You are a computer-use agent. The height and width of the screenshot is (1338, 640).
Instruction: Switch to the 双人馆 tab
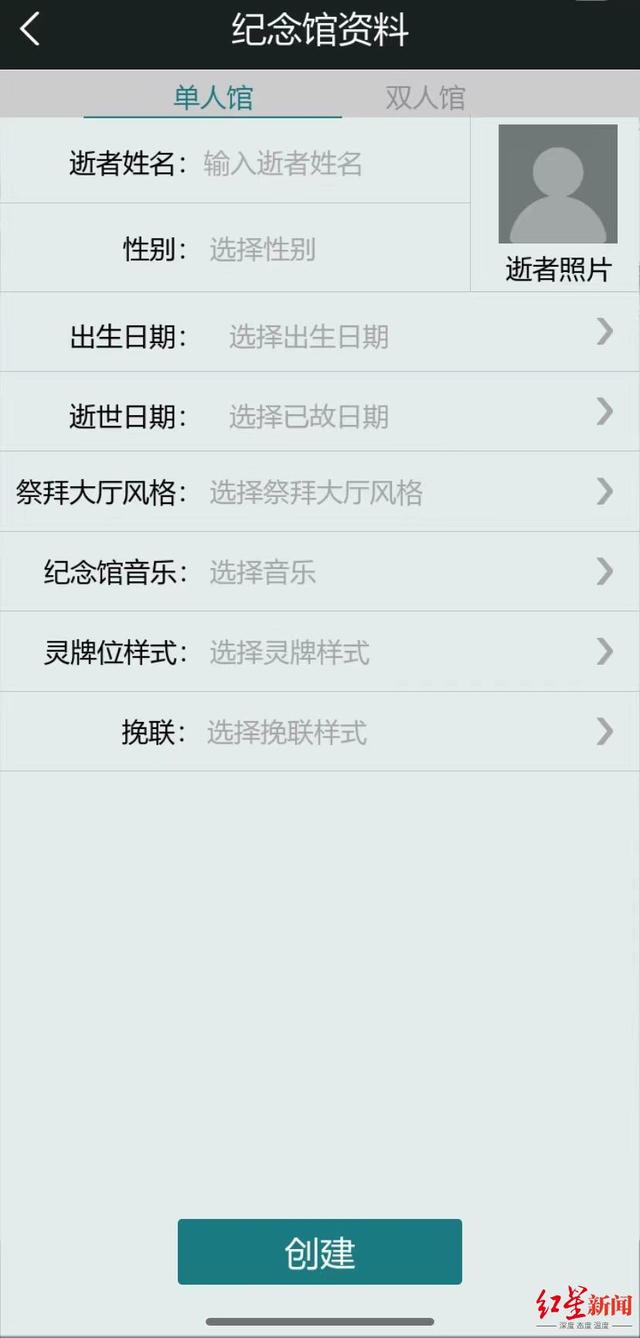click(425, 97)
